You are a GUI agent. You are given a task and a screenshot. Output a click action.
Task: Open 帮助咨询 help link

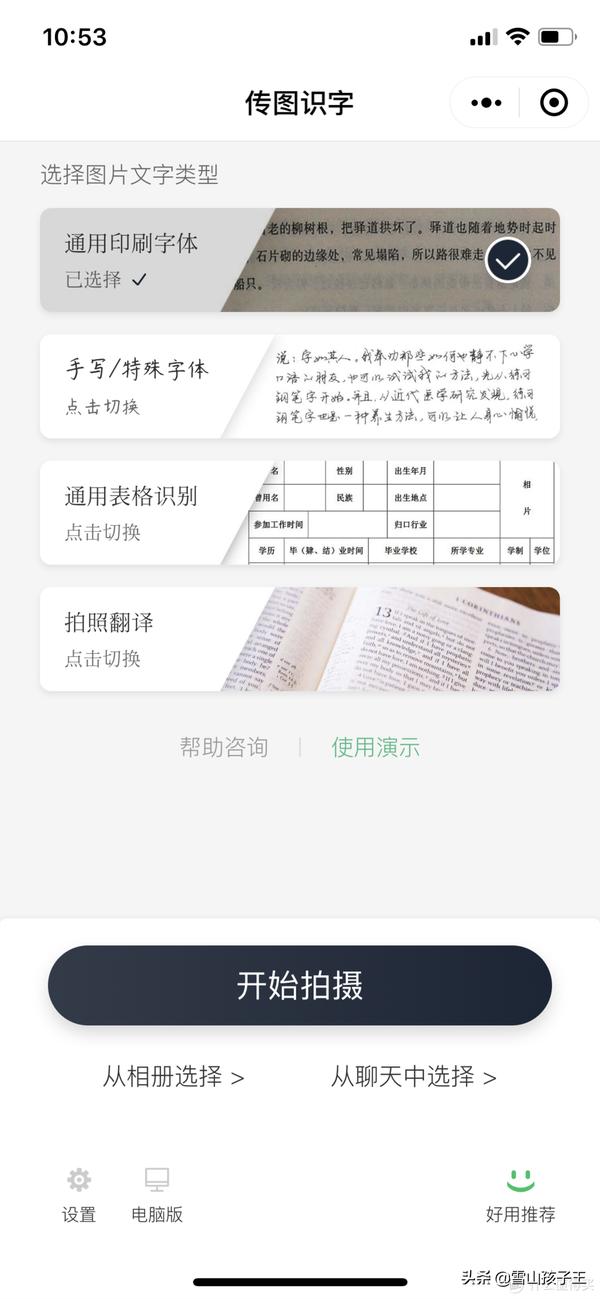tap(224, 747)
